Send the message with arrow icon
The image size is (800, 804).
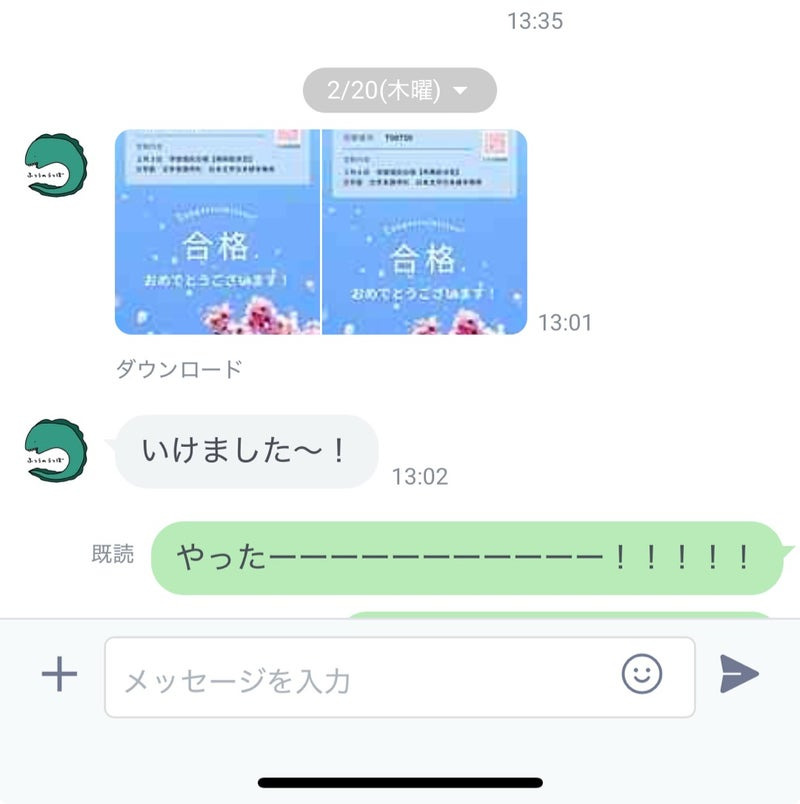click(x=739, y=675)
